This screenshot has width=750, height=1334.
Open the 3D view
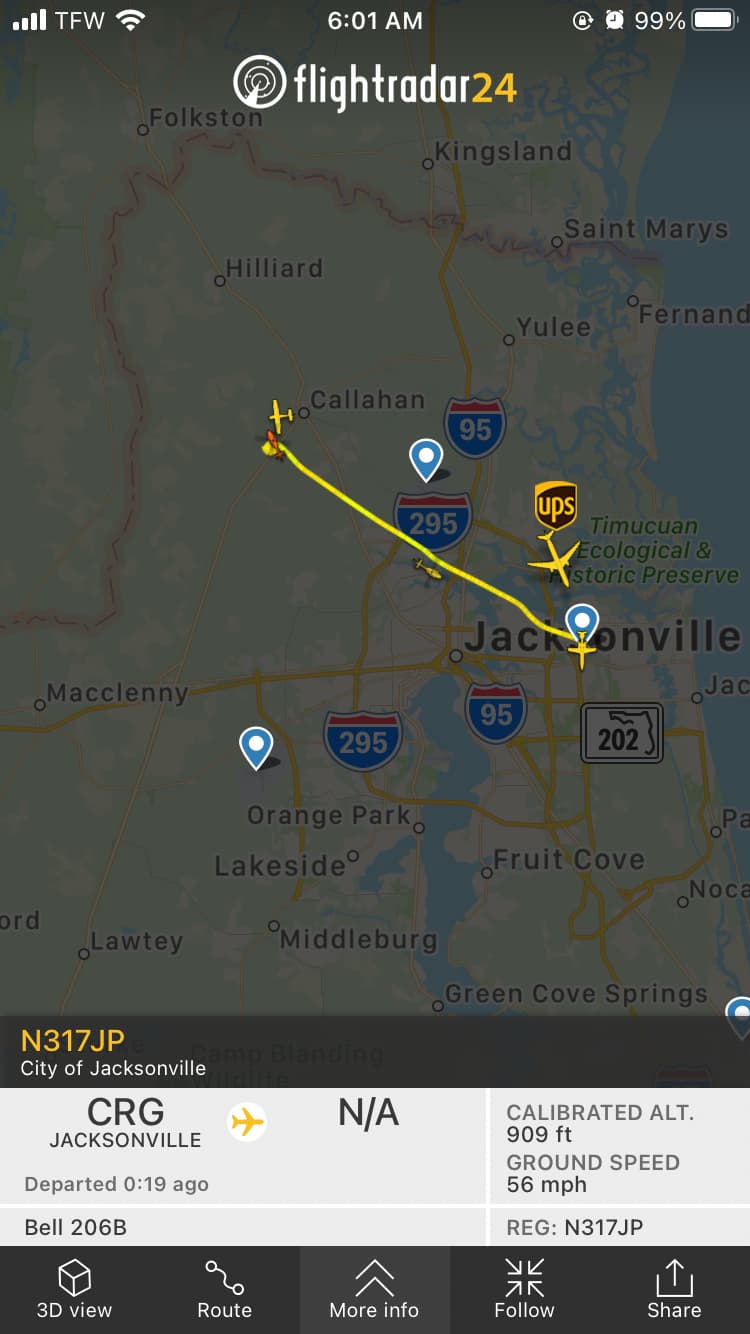pyautogui.click(x=74, y=1289)
